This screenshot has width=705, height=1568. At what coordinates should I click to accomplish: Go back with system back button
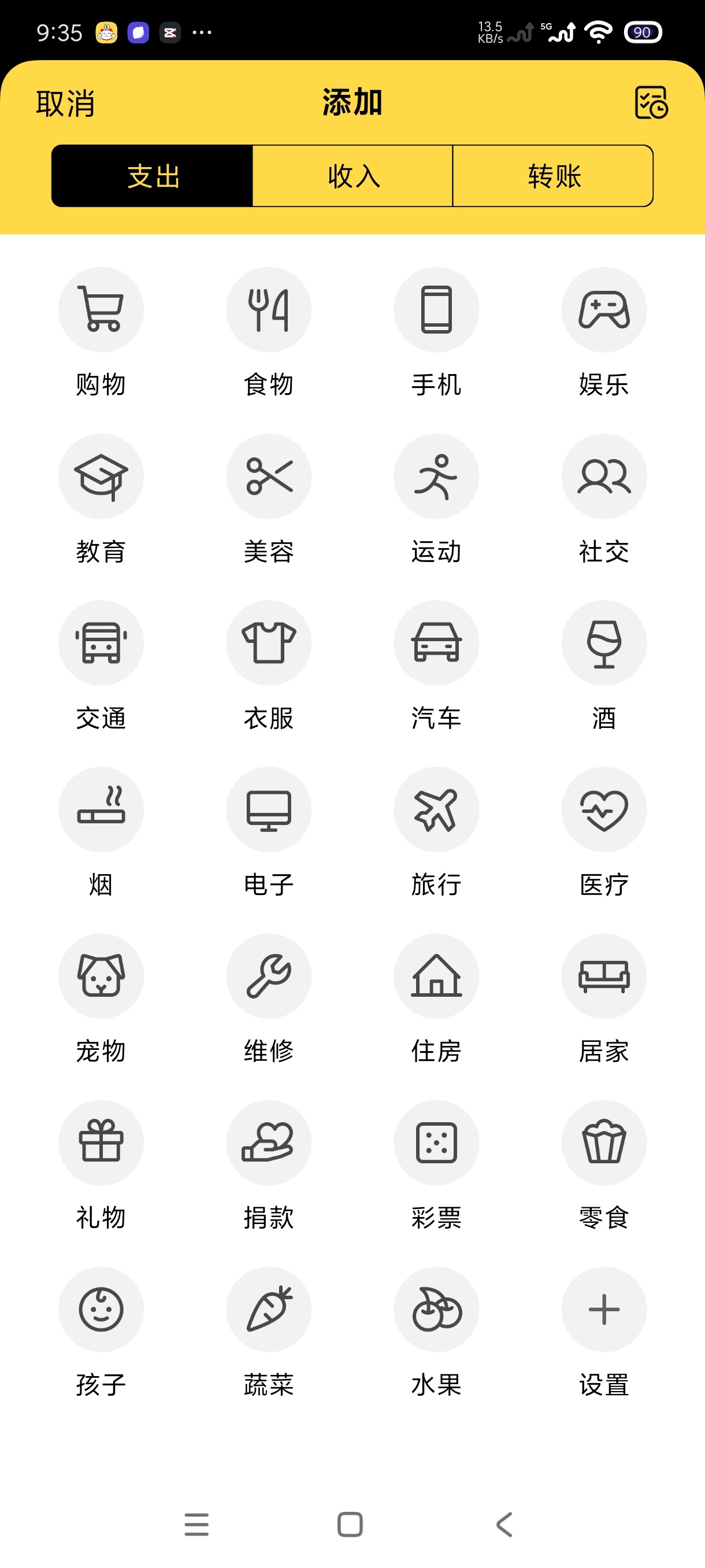(504, 1524)
